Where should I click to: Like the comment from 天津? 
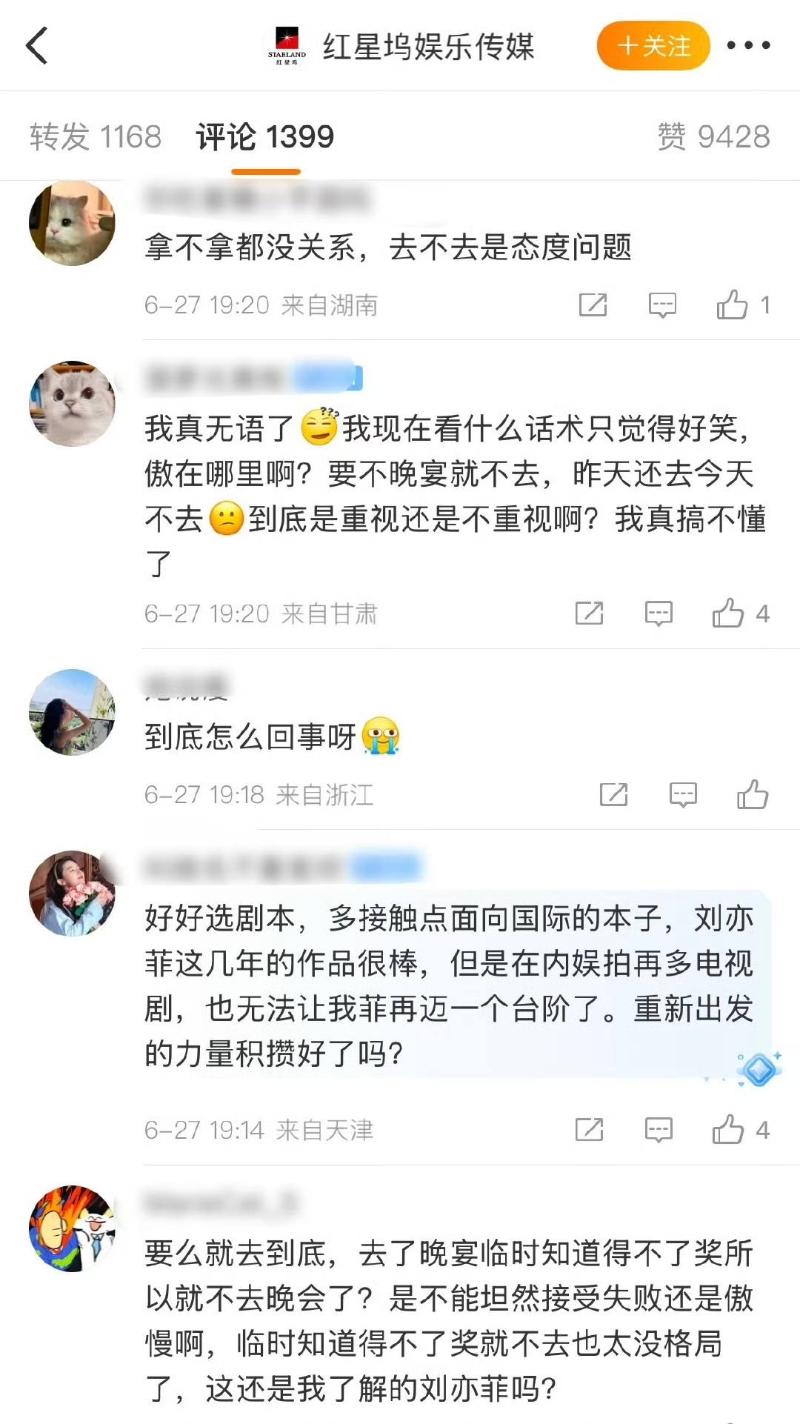click(x=728, y=1130)
